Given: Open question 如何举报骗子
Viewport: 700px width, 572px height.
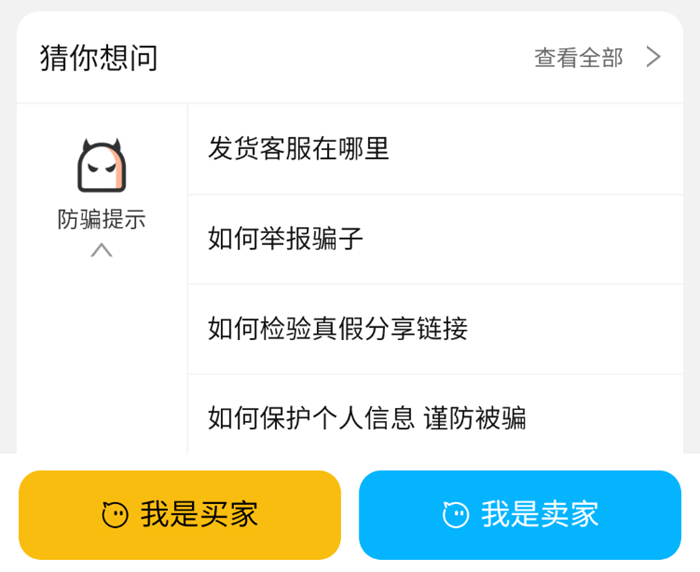Looking at the screenshot, I should click(285, 239).
